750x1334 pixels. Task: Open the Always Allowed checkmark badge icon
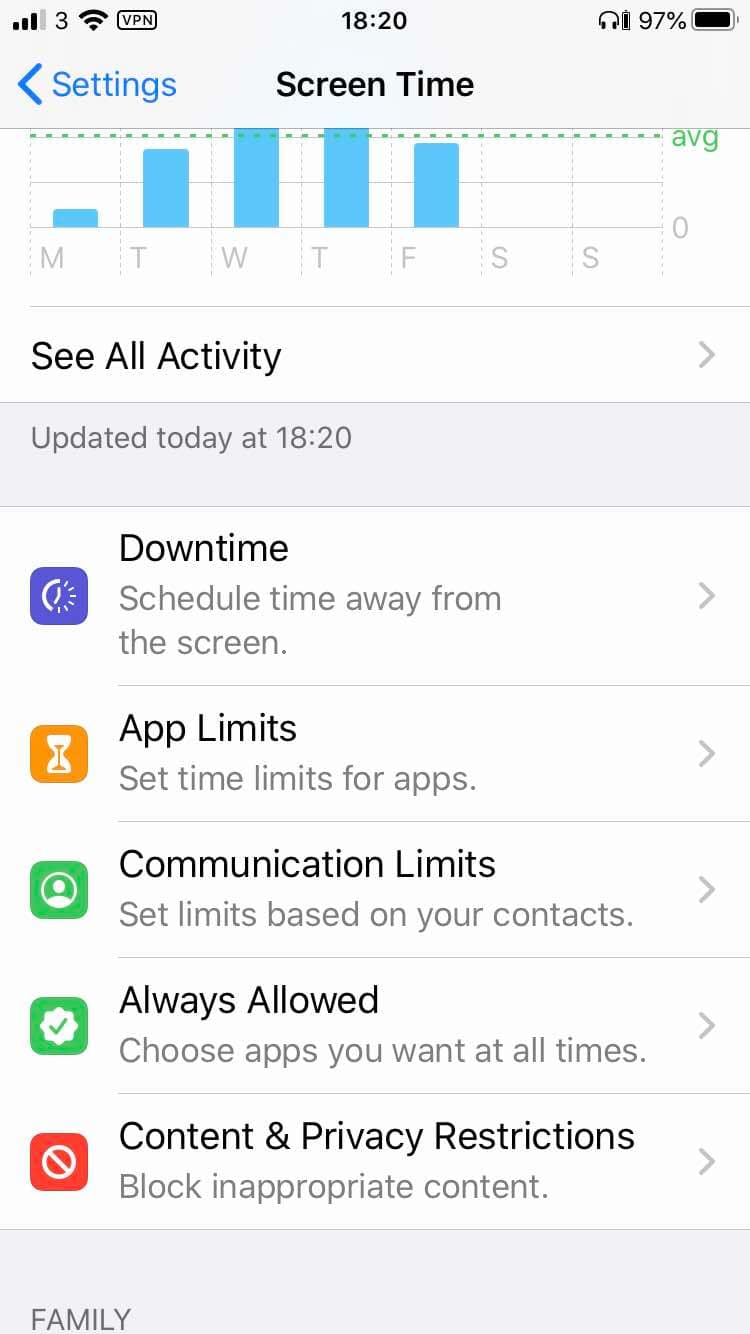[x=59, y=1025]
